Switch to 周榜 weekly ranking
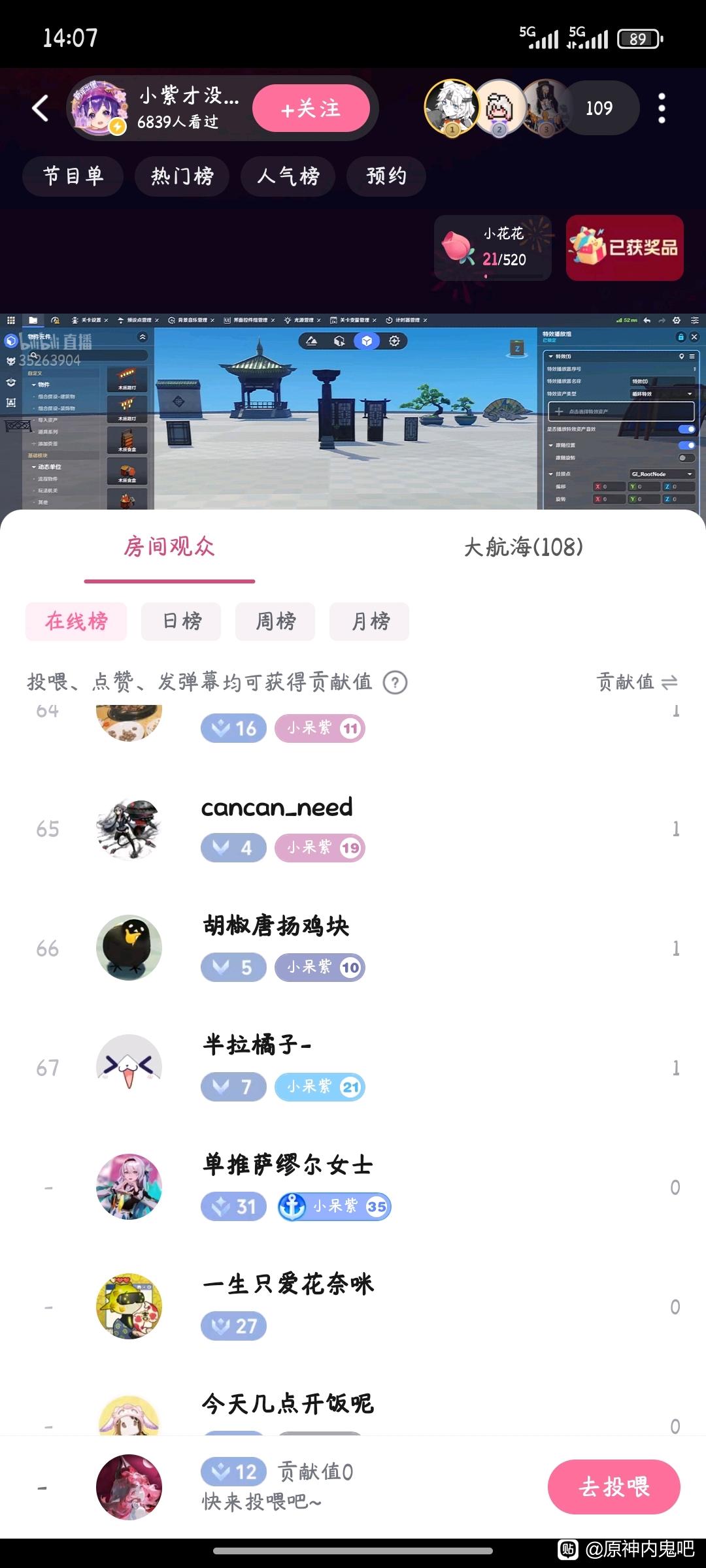 pos(275,621)
